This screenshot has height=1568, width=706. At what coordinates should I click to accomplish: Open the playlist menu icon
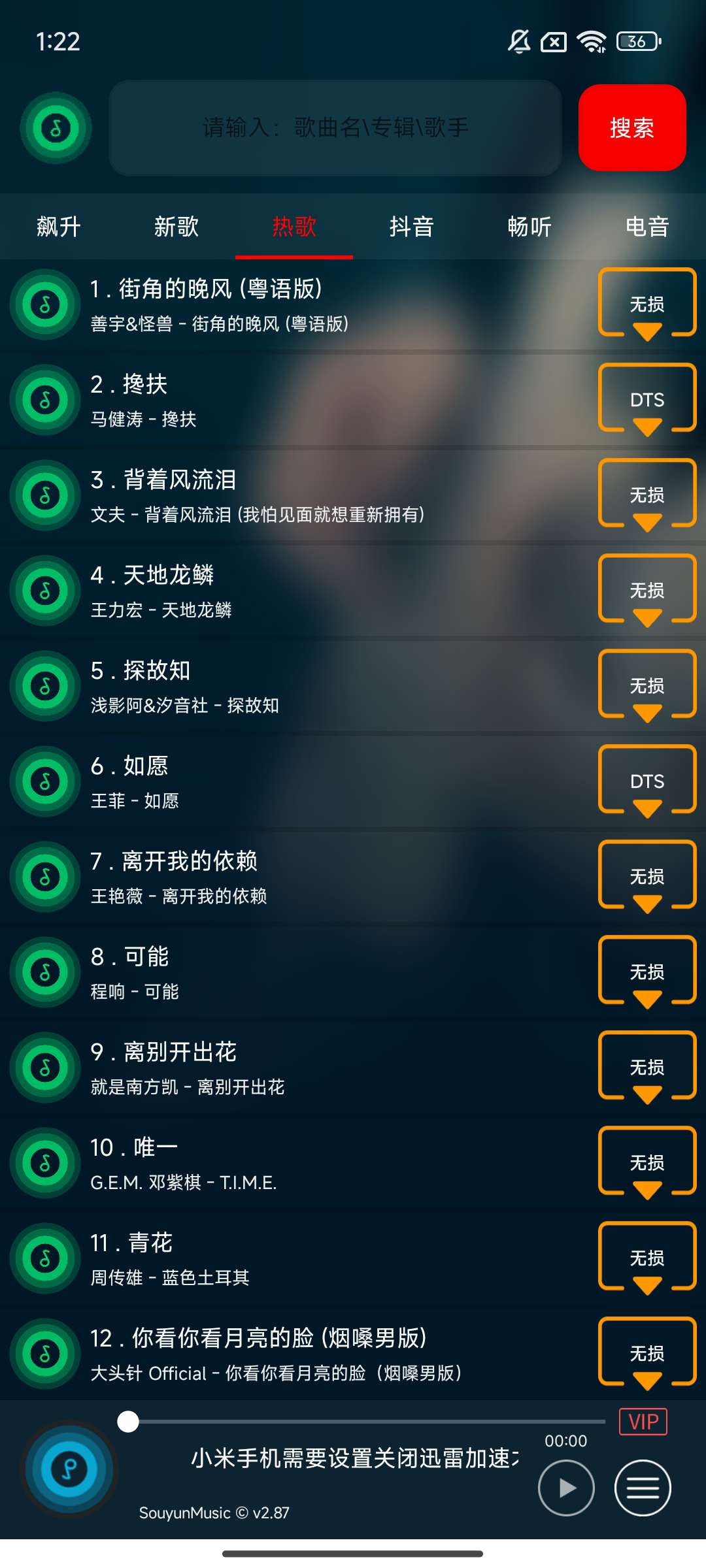(643, 1488)
